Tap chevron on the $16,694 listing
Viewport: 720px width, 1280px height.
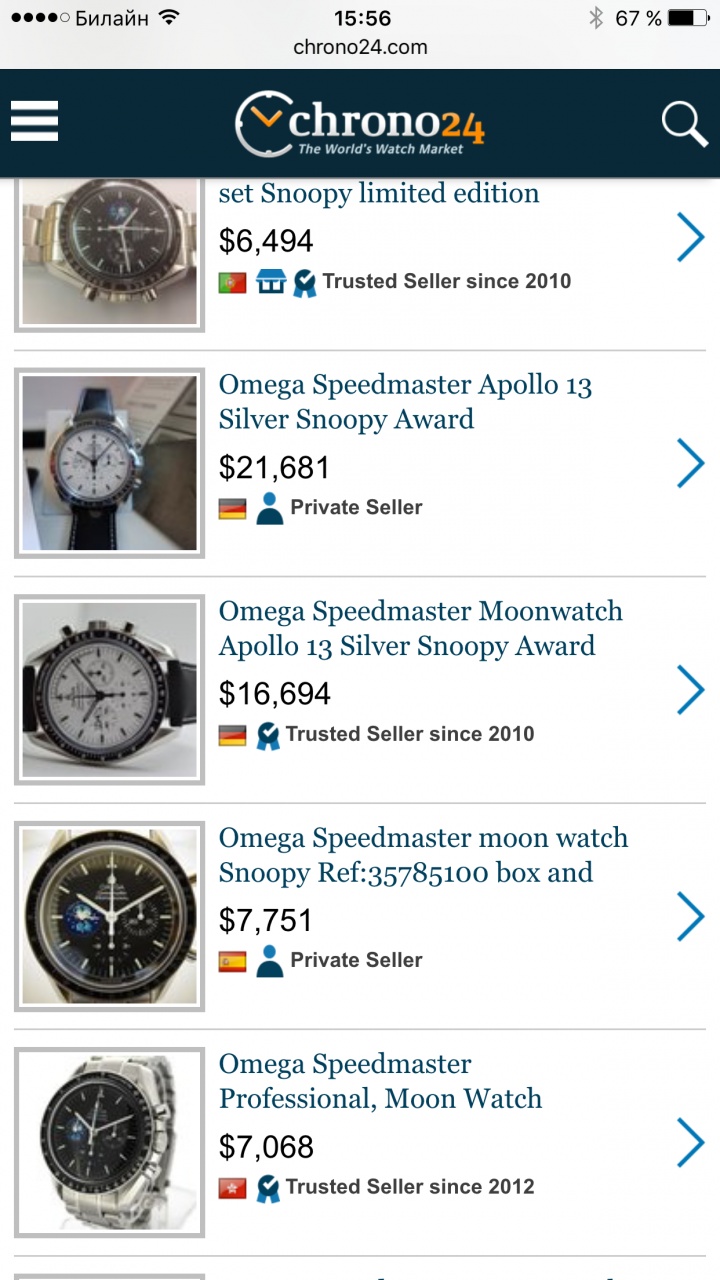(690, 690)
